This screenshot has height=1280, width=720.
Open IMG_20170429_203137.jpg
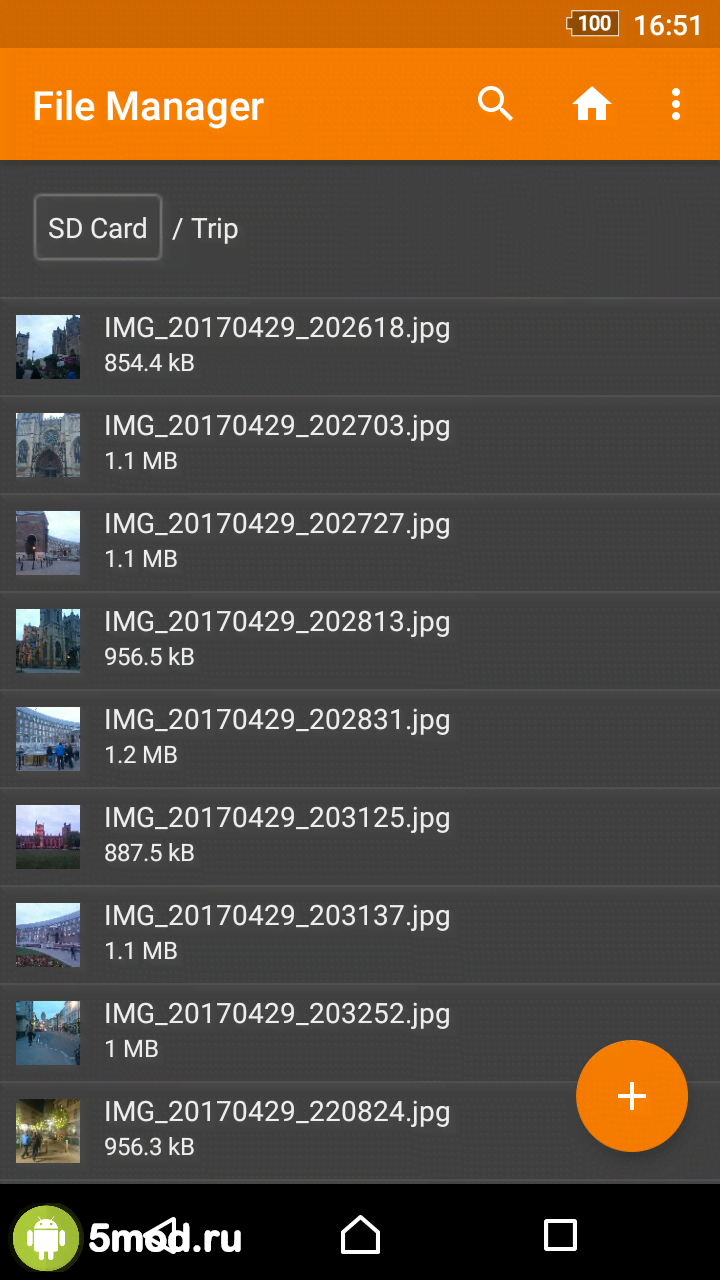[x=277, y=934]
